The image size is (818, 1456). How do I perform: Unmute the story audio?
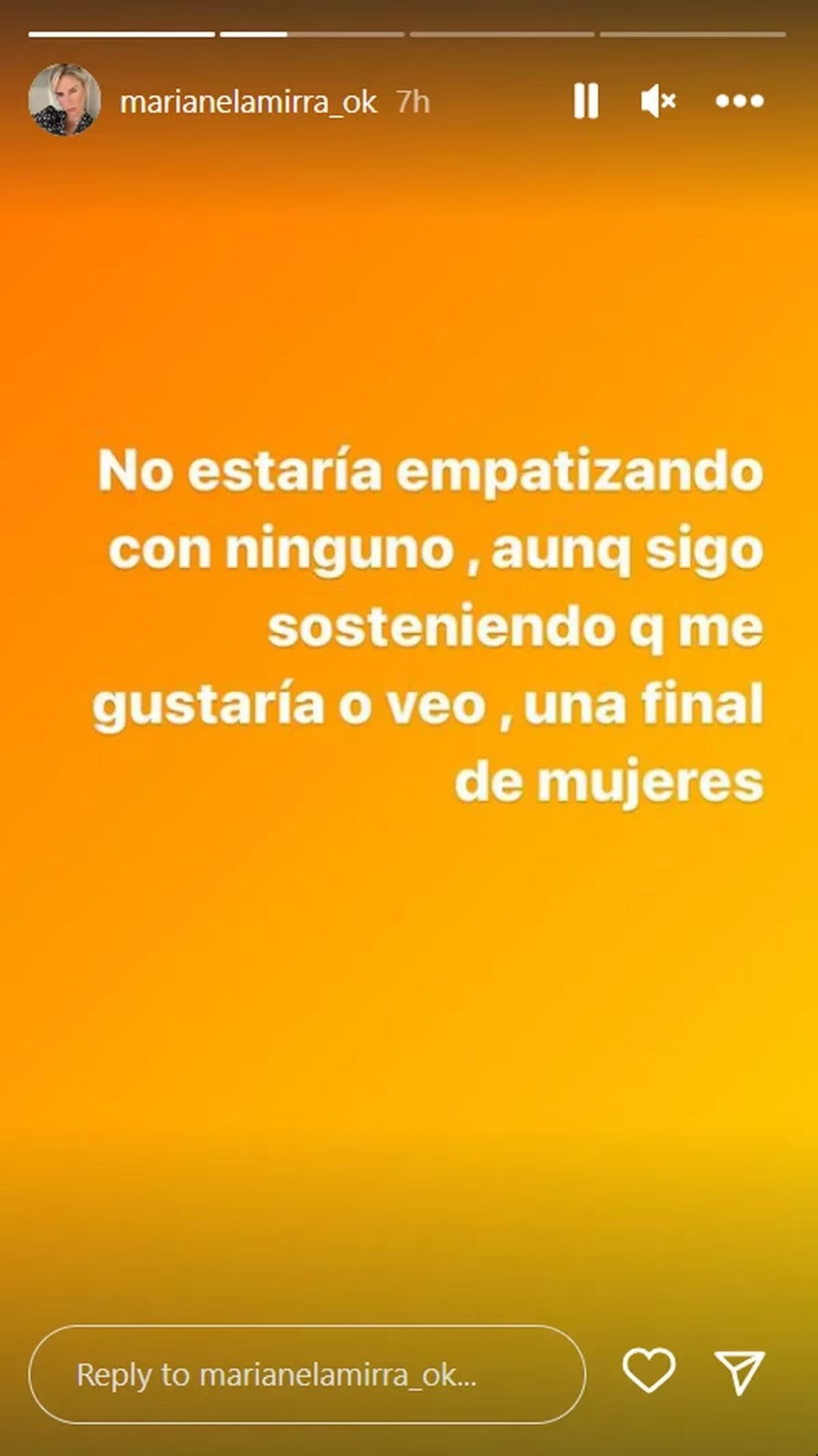click(658, 102)
